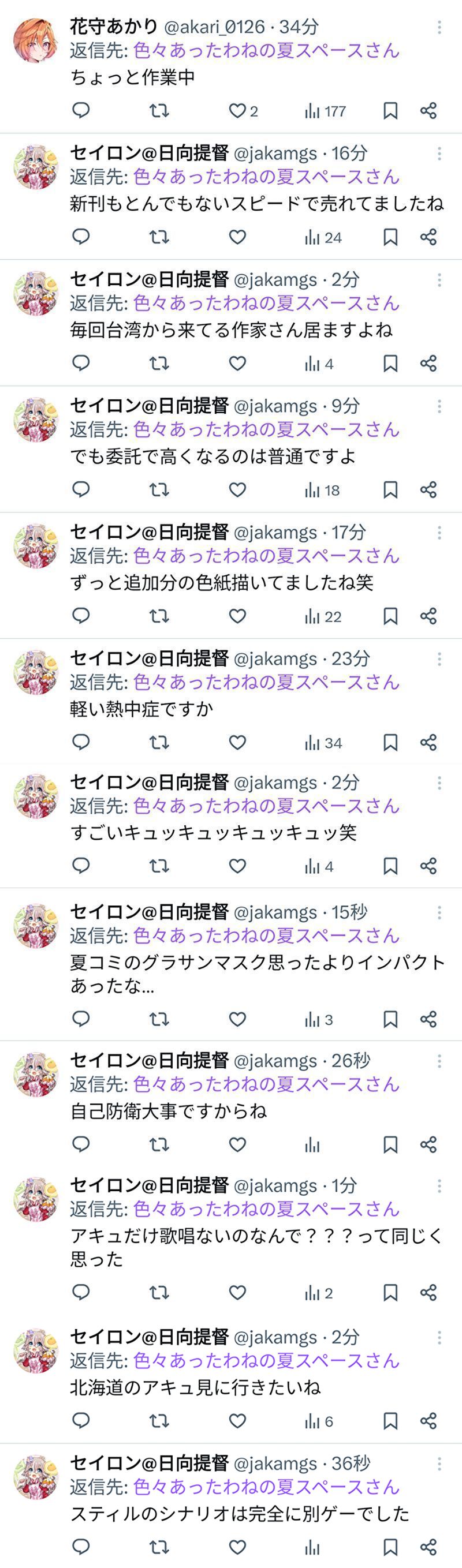
Task: Open セイロン's avatar on 軽い熱中症 tweet
Action: click(35, 672)
